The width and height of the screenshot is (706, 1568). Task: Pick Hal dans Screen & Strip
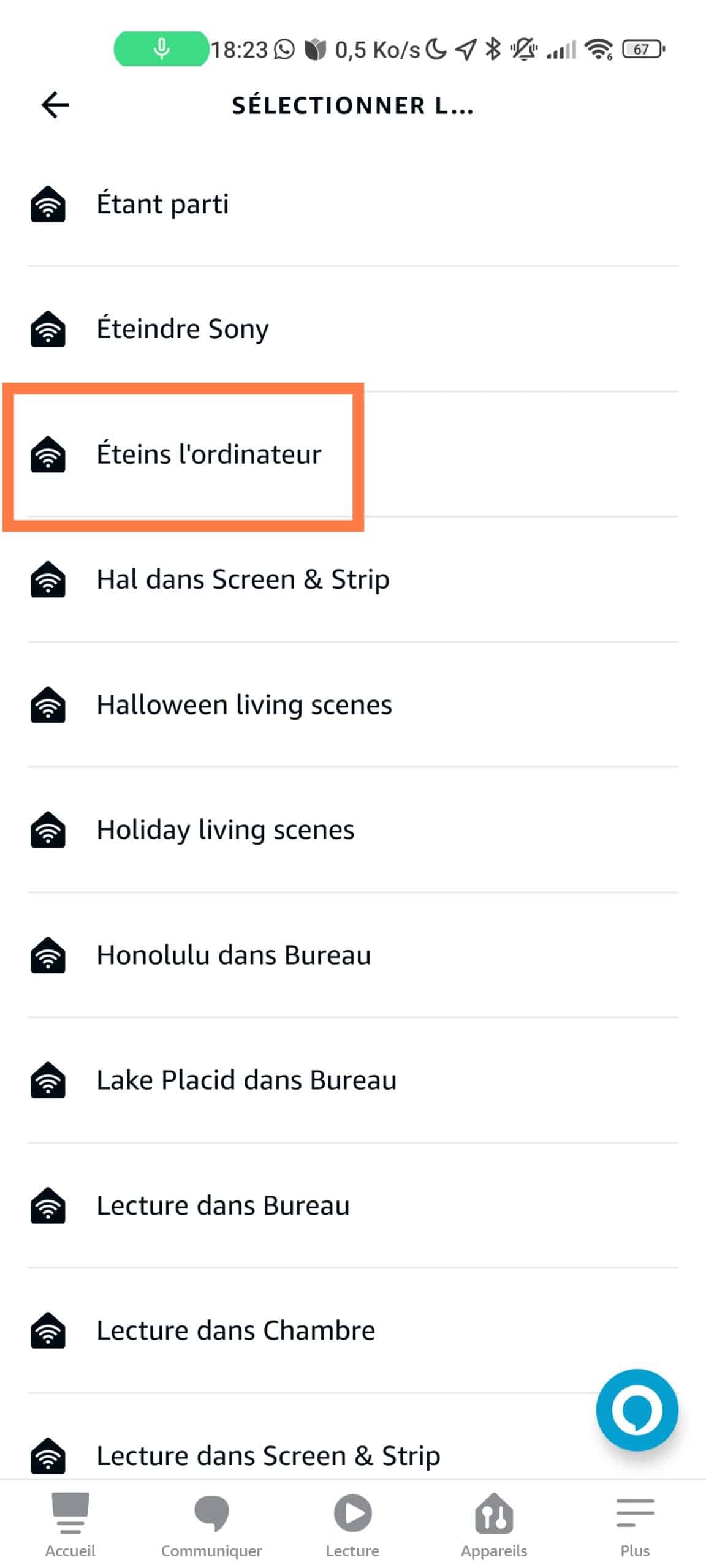coord(353,579)
